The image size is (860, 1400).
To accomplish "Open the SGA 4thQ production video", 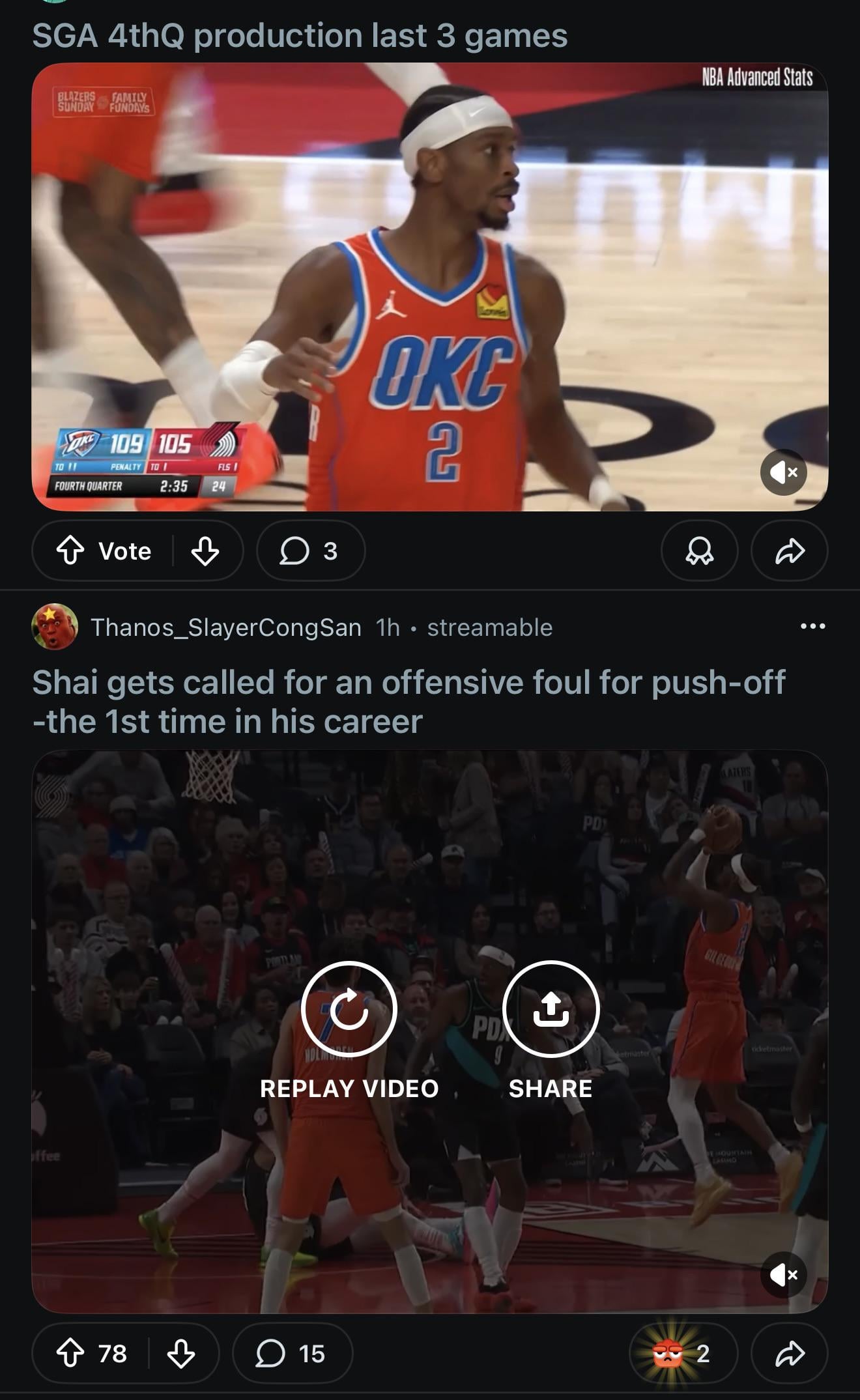I will (430, 287).
